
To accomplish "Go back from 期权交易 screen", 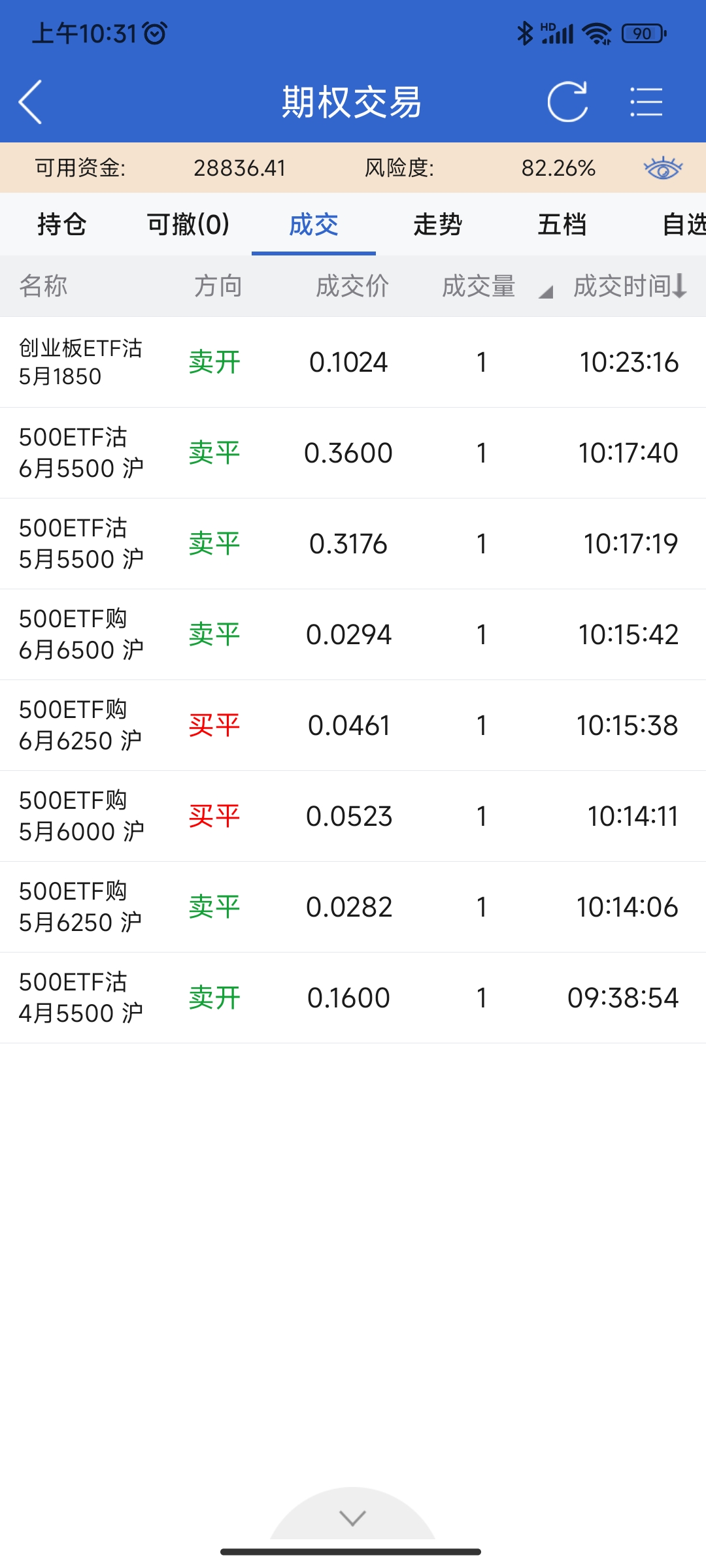I will [31, 102].
